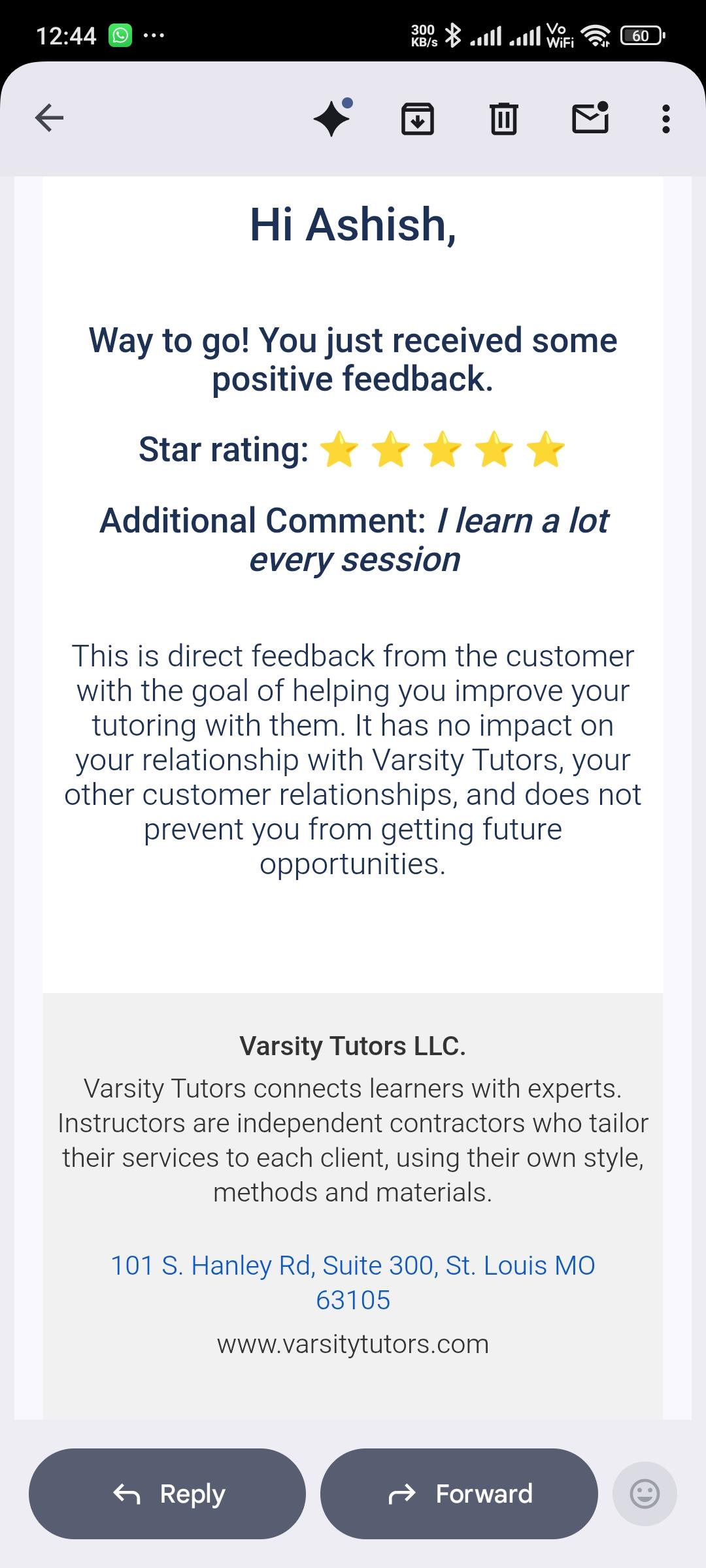Image resolution: width=706 pixels, height=1568 pixels.
Task: Open the more options menu
Action: (x=665, y=118)
